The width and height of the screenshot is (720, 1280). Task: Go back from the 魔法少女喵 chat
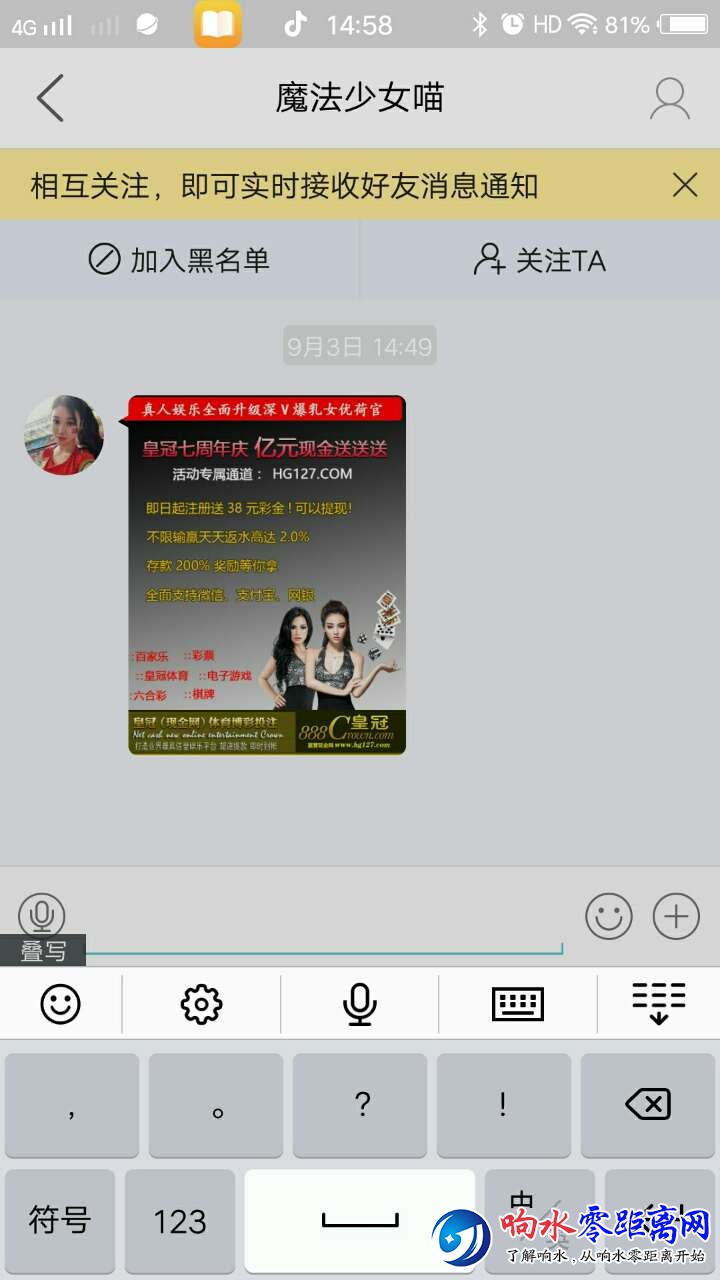tap(50, 98)
